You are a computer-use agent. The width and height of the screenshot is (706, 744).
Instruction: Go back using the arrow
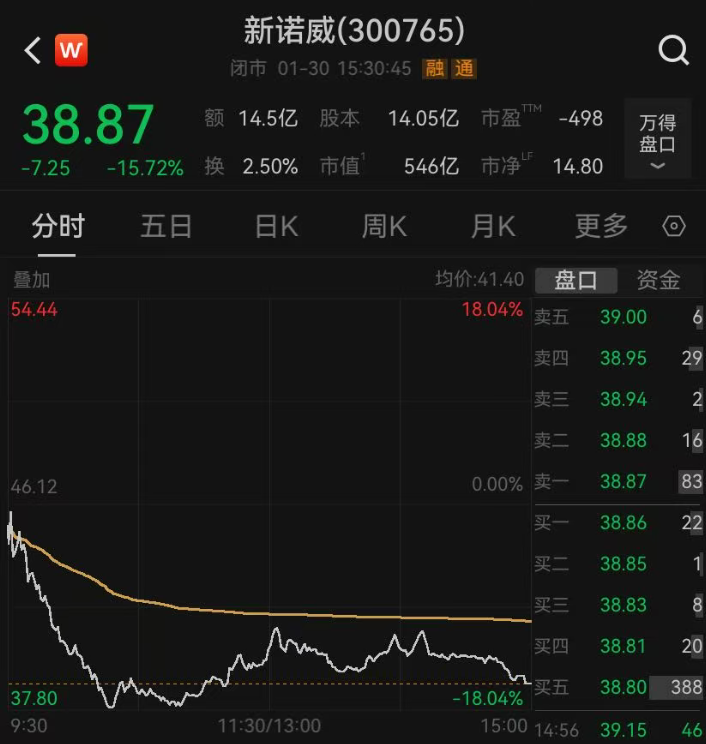click(32, 50)
